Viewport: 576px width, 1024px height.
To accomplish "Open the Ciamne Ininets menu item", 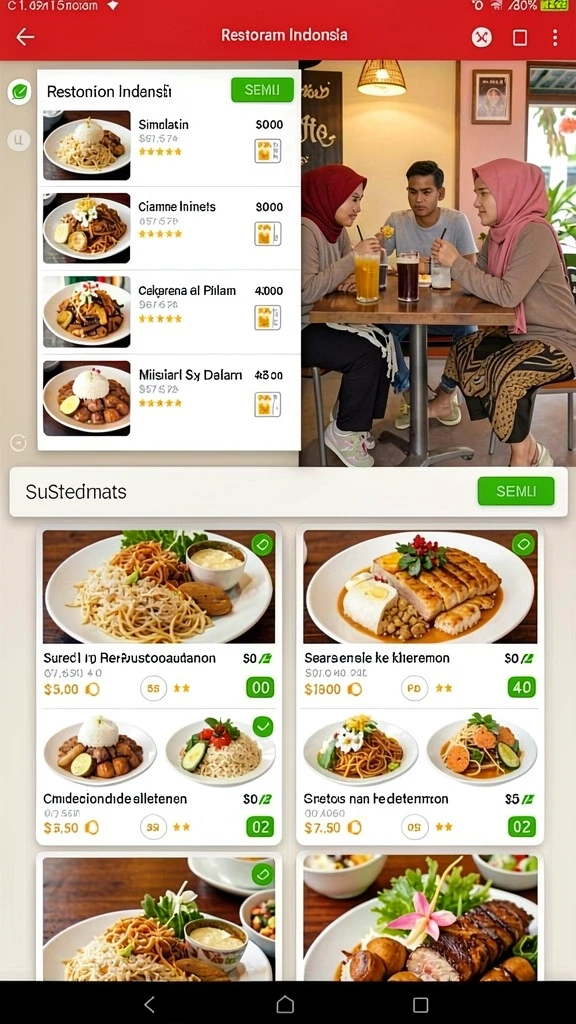I will coord(169,228).
